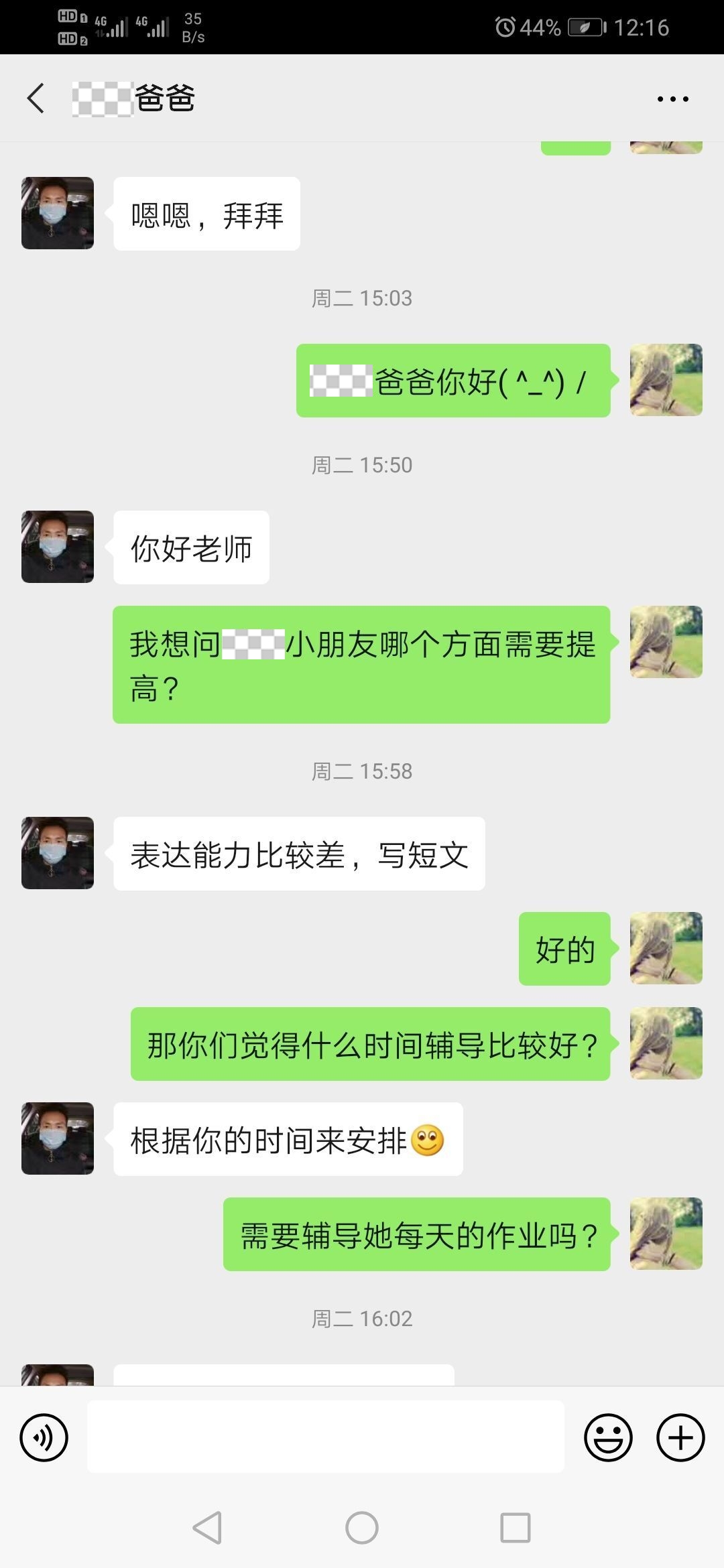The image size is (724, 1568).
Task: Open the plus attachment menu
Action: click(x=680, y=1437)
